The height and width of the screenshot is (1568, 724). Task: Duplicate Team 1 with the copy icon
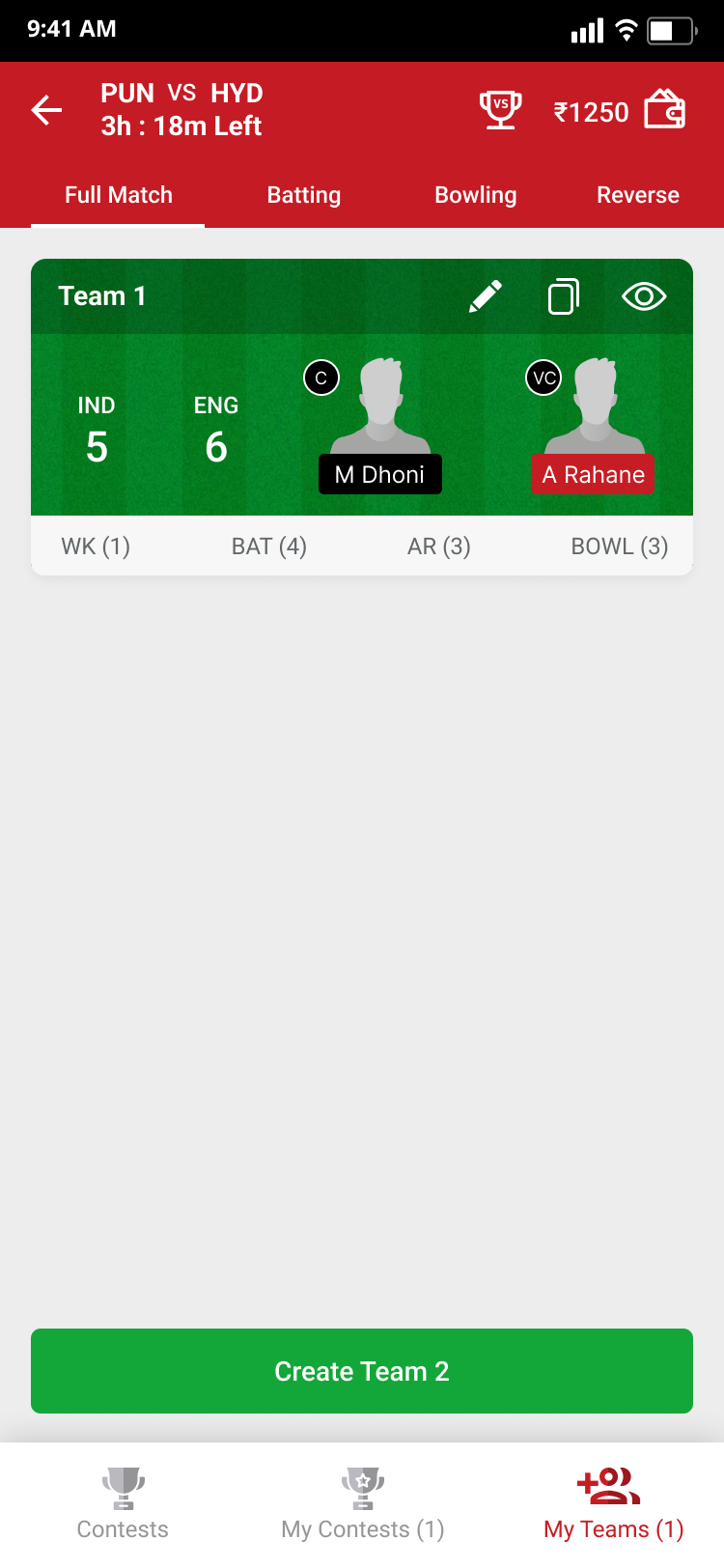click(563, 296)
